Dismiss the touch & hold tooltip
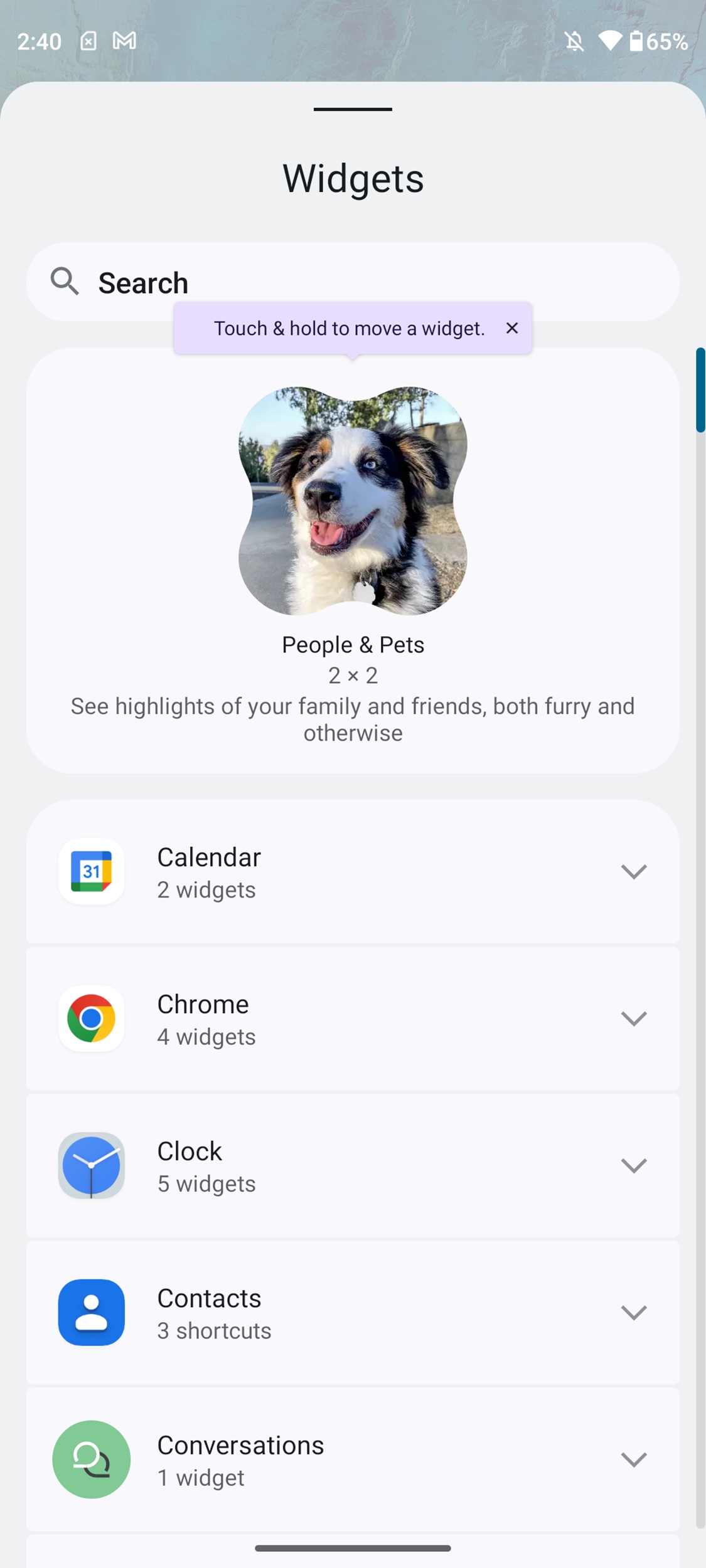Viewport: 706px width, 1568px height. pyautogui.click(x=512, y=328)
